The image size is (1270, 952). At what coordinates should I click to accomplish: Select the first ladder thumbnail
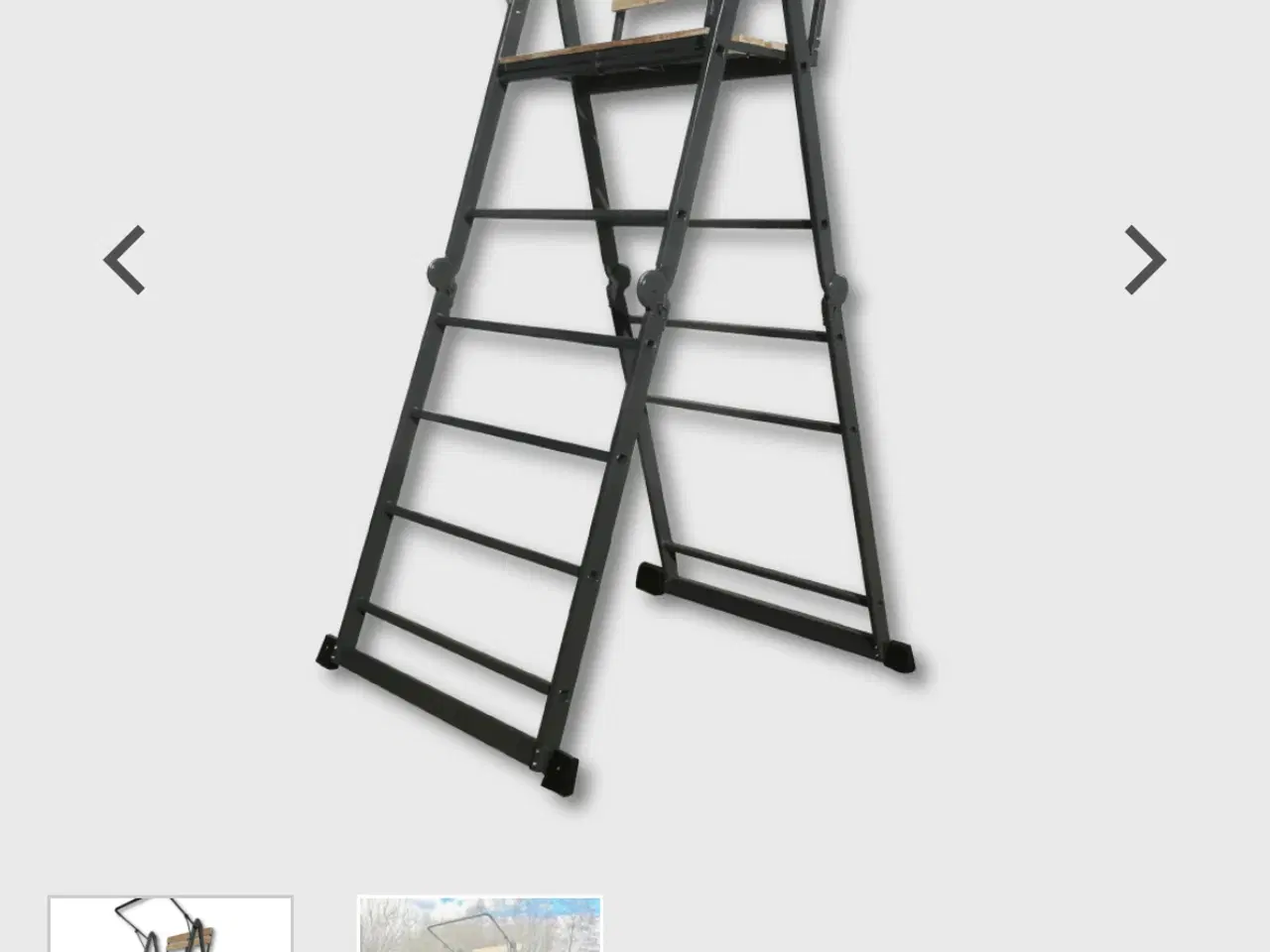tap(171, 924)
